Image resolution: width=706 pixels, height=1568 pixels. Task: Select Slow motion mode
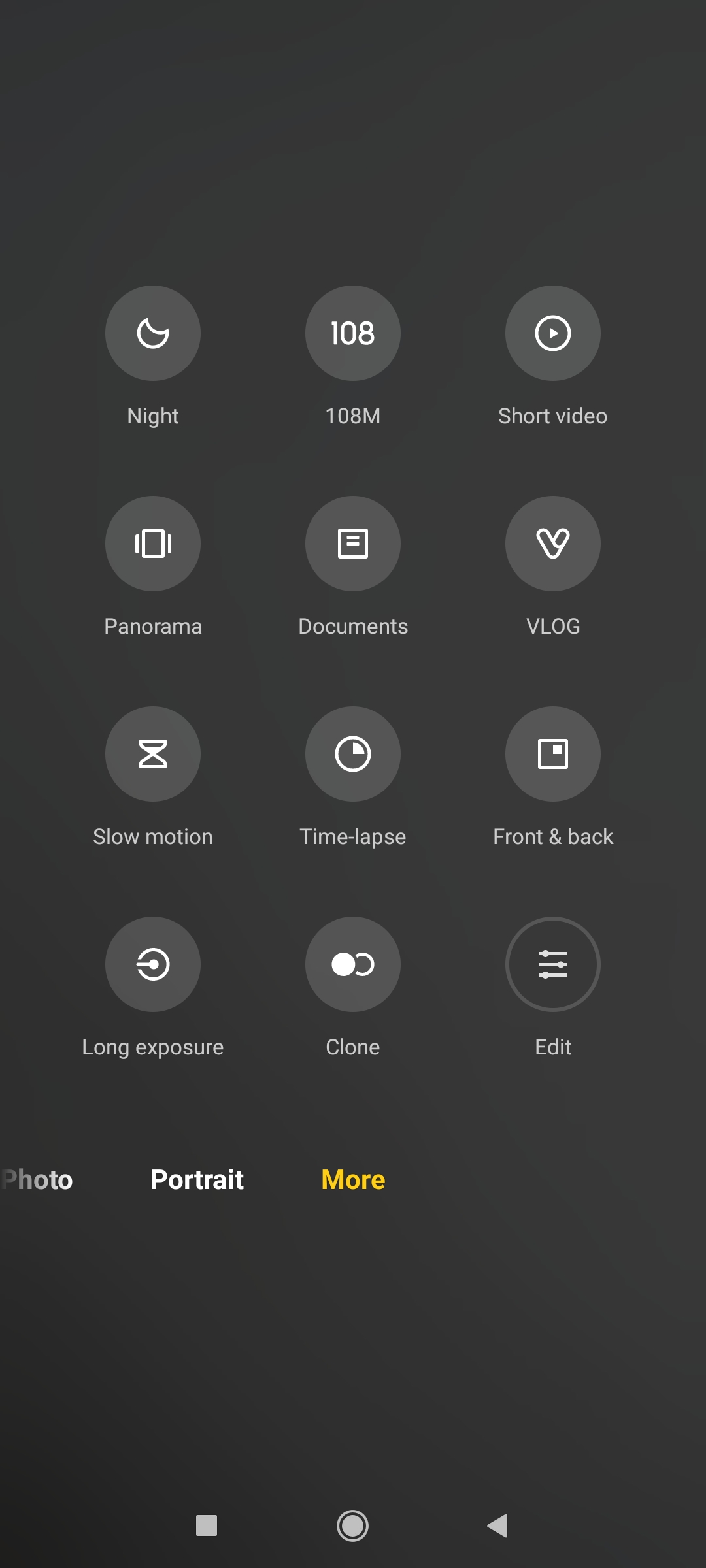153,754
